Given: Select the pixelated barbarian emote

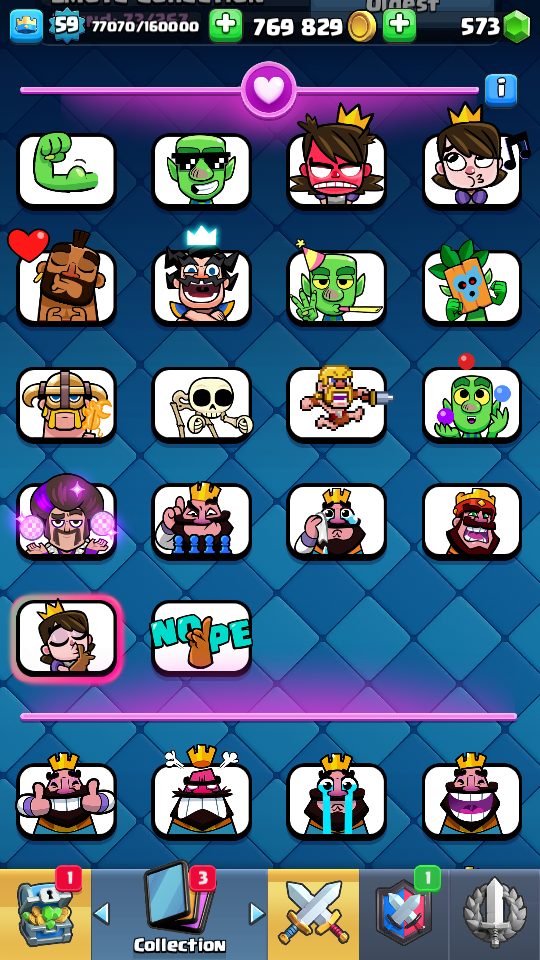Looking at the screenshot, I should (337, 404).
